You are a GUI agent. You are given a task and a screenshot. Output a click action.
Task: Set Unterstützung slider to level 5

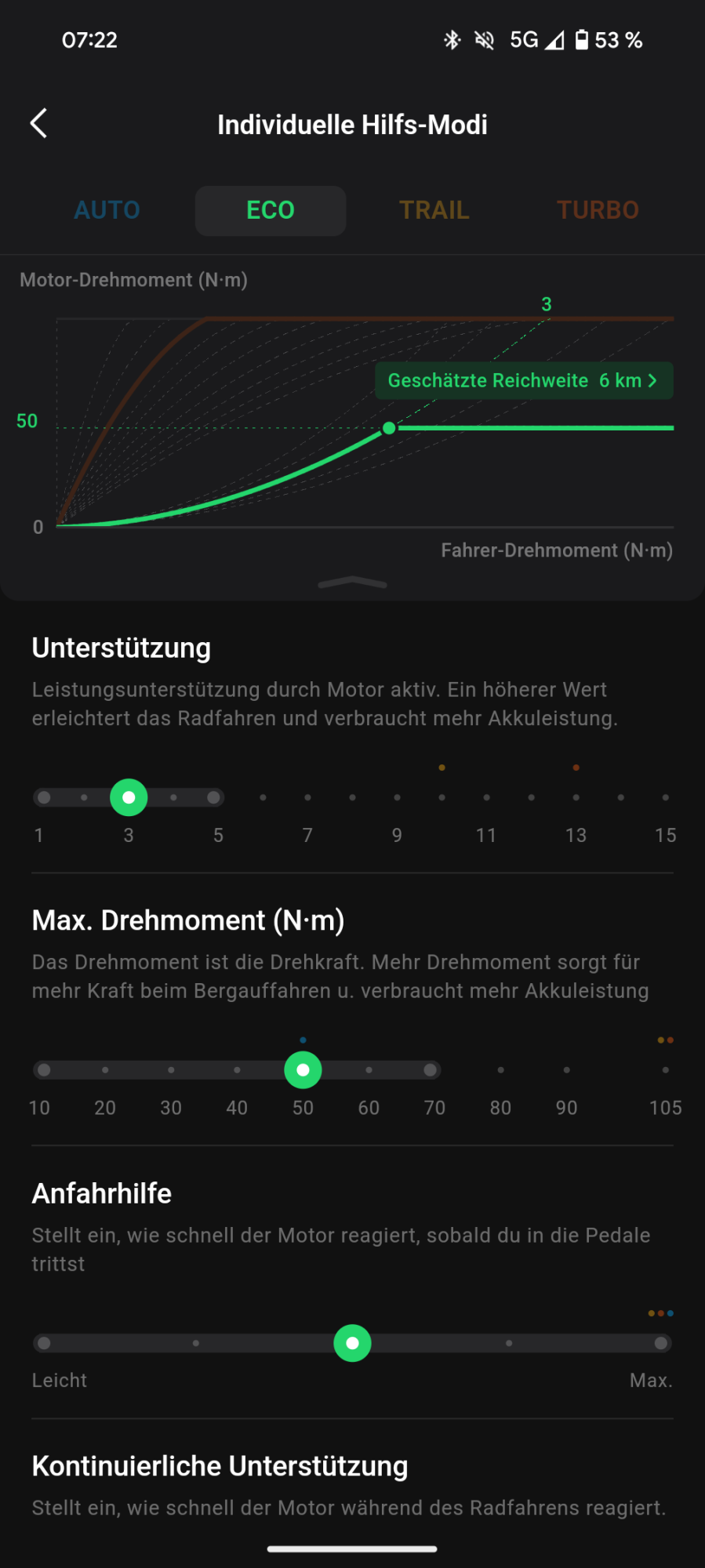tap(213, 797)
